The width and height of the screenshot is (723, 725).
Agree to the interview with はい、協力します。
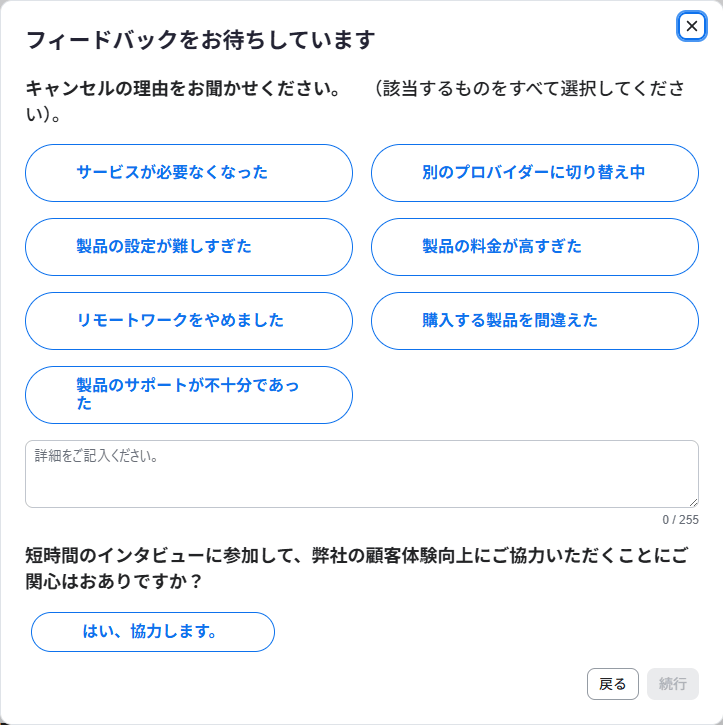click(151, 632)
